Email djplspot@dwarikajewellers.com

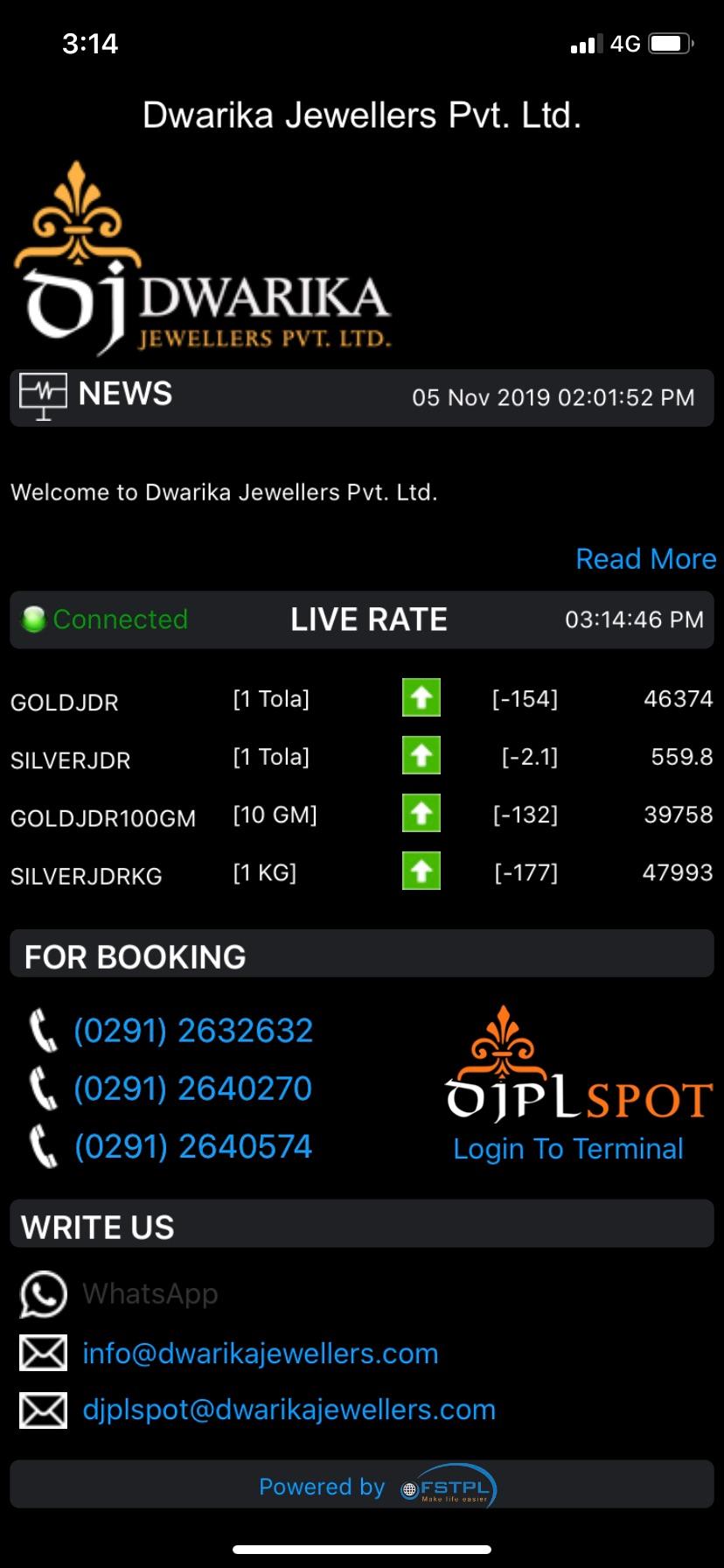click(x=289, y=1410)
